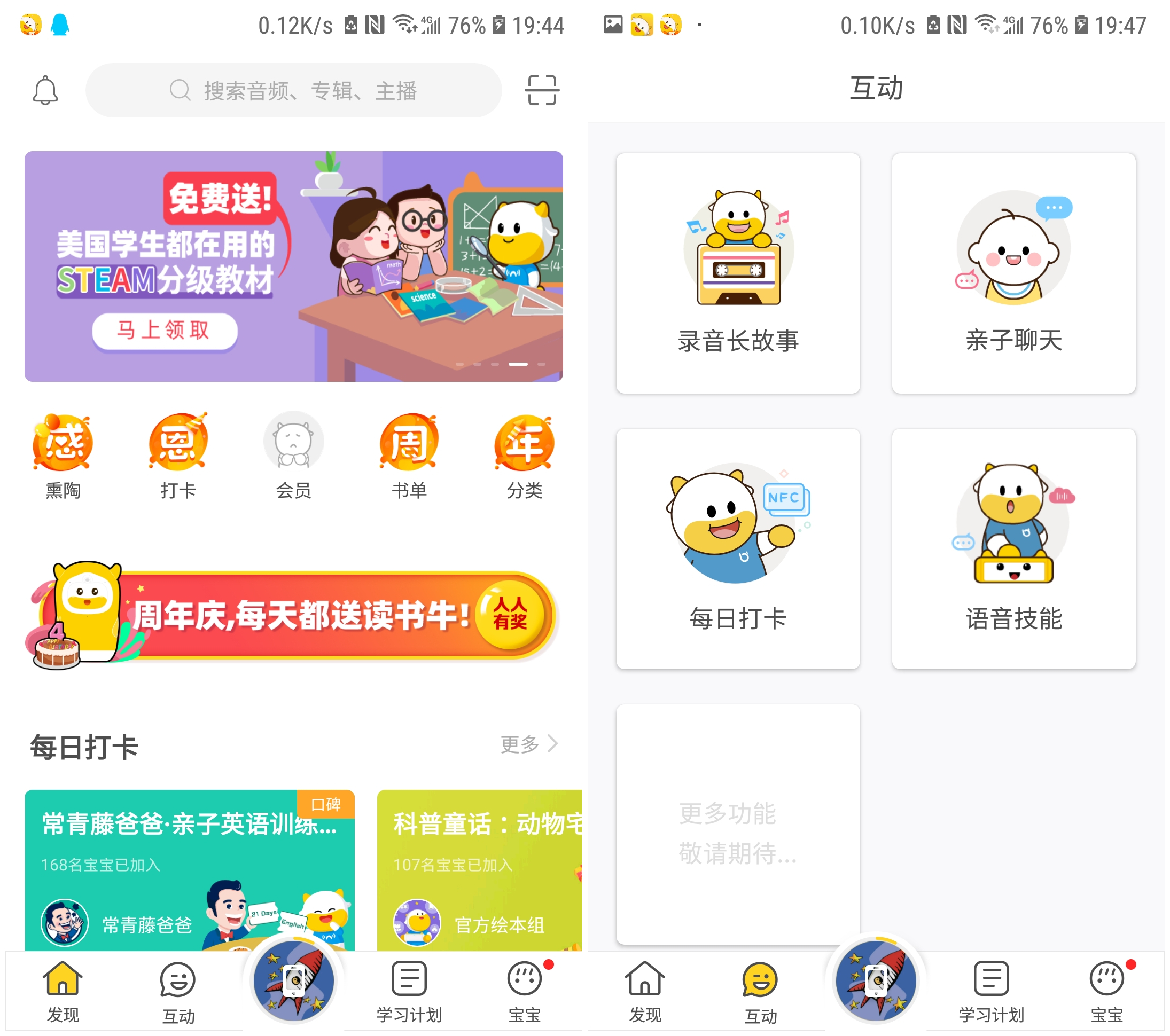Open the 每日打卡 card with NFC mascot
This screenshot has width=1170, height=1036.
(x=738, y=548)
